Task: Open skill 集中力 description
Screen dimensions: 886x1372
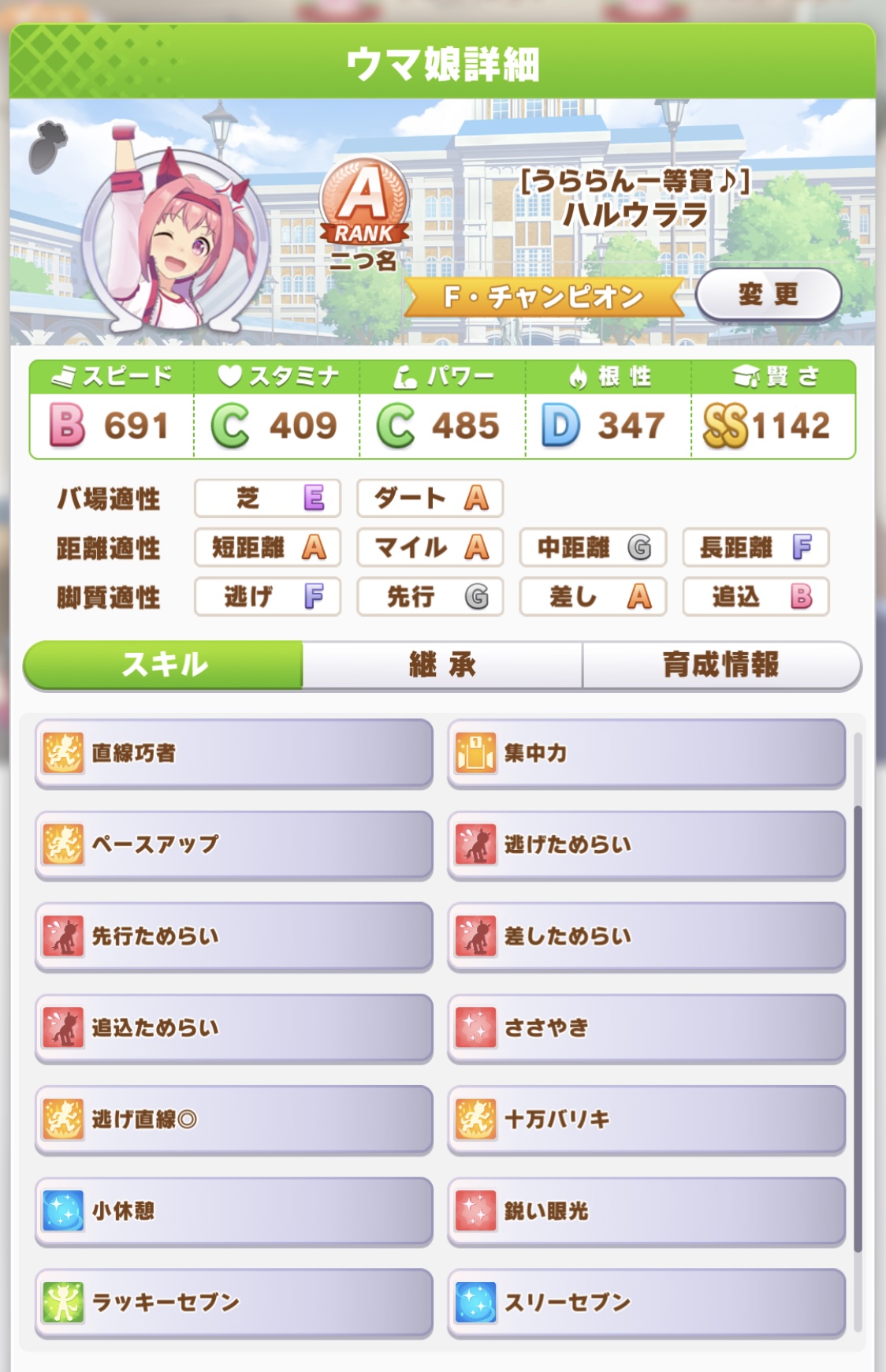Action: click(646, 753)
